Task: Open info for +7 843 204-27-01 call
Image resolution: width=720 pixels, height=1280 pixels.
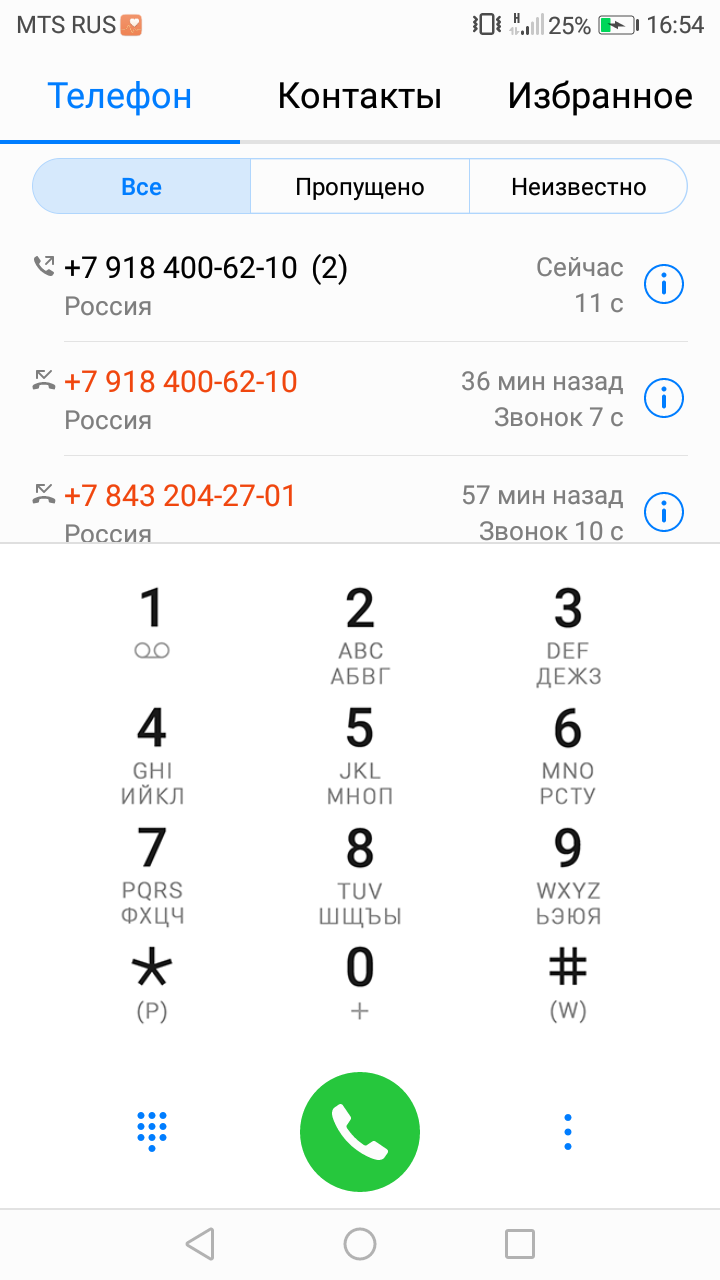Action: [663, 513]
